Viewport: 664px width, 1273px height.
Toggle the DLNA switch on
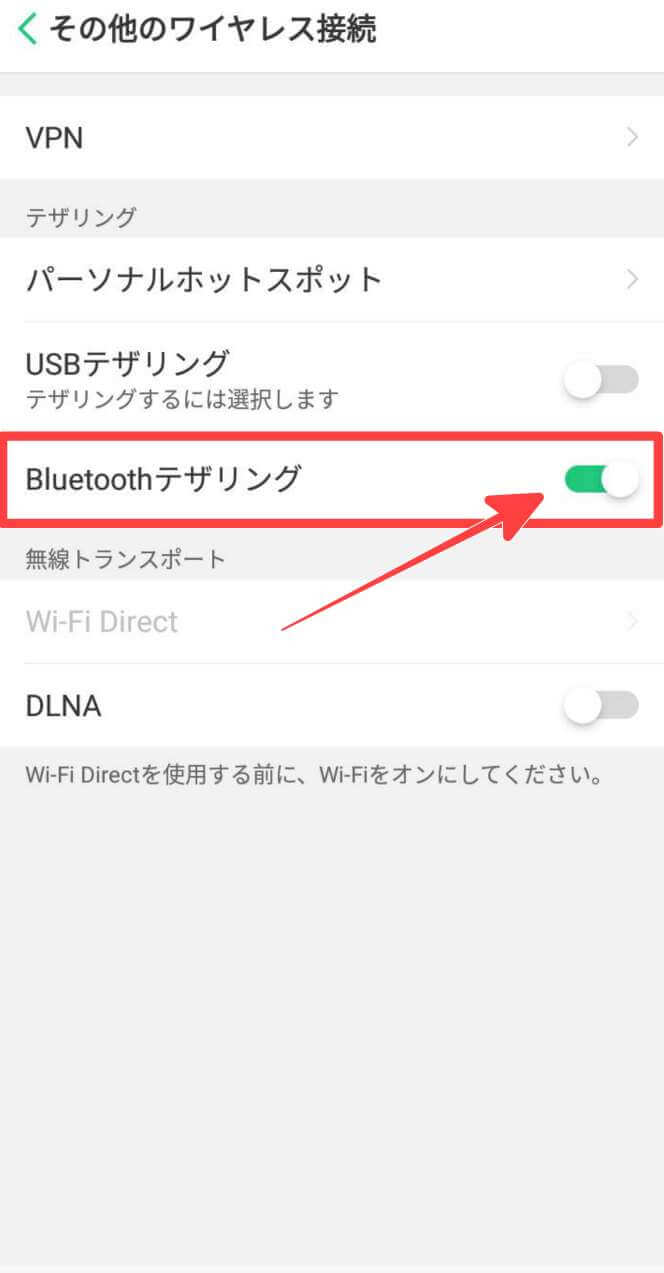pos(601,706)
